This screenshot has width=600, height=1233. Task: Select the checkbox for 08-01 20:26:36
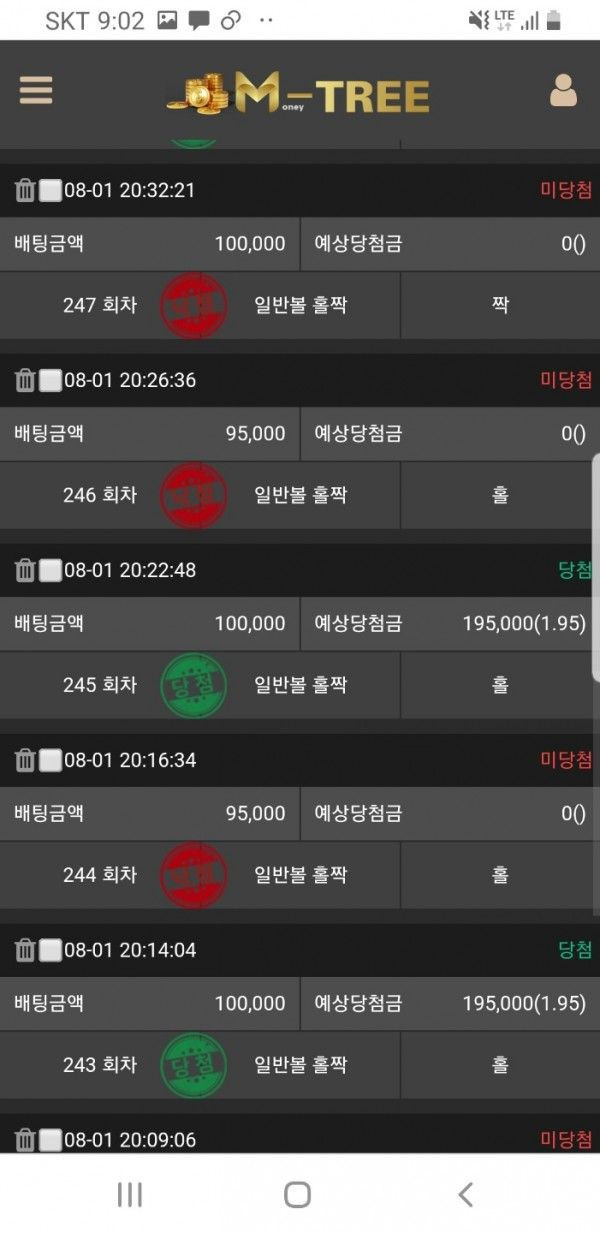click(50, 380)
